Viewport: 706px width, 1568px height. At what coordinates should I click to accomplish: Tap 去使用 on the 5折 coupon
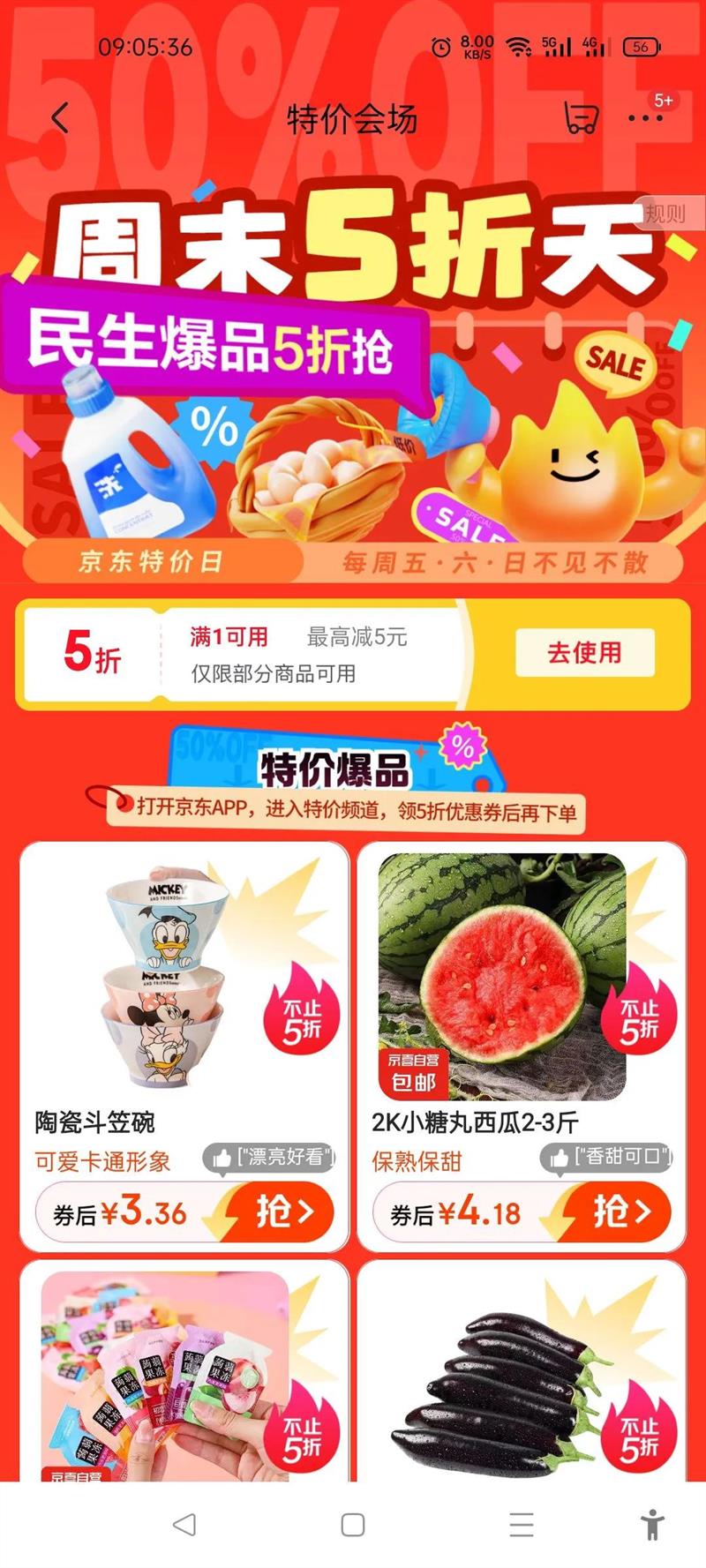pos(585,653)
